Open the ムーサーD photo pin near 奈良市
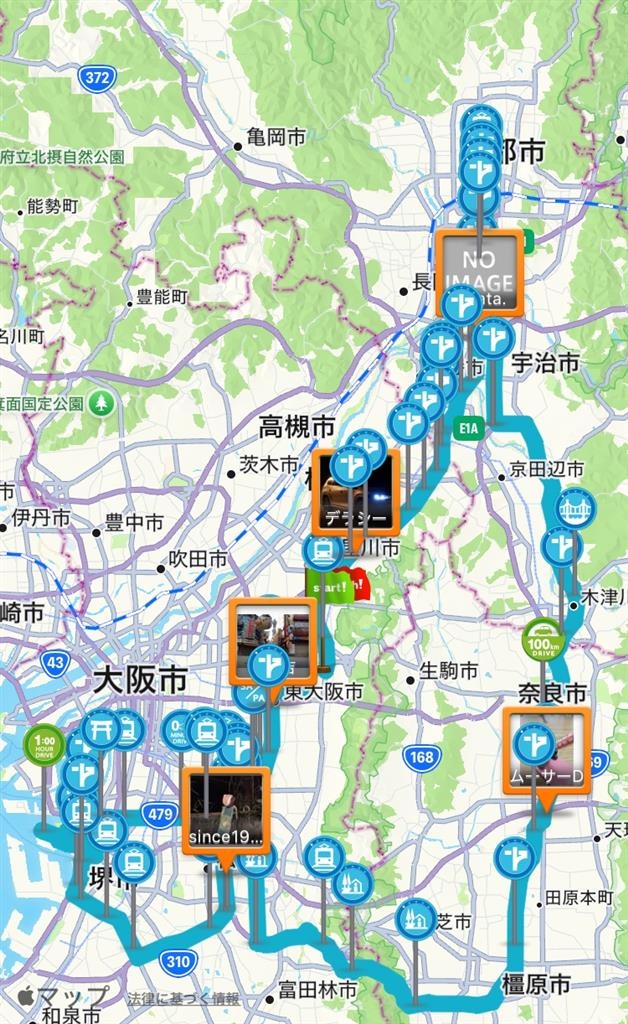The width and height of the screenshot is (628, 1024). [546, 750]
